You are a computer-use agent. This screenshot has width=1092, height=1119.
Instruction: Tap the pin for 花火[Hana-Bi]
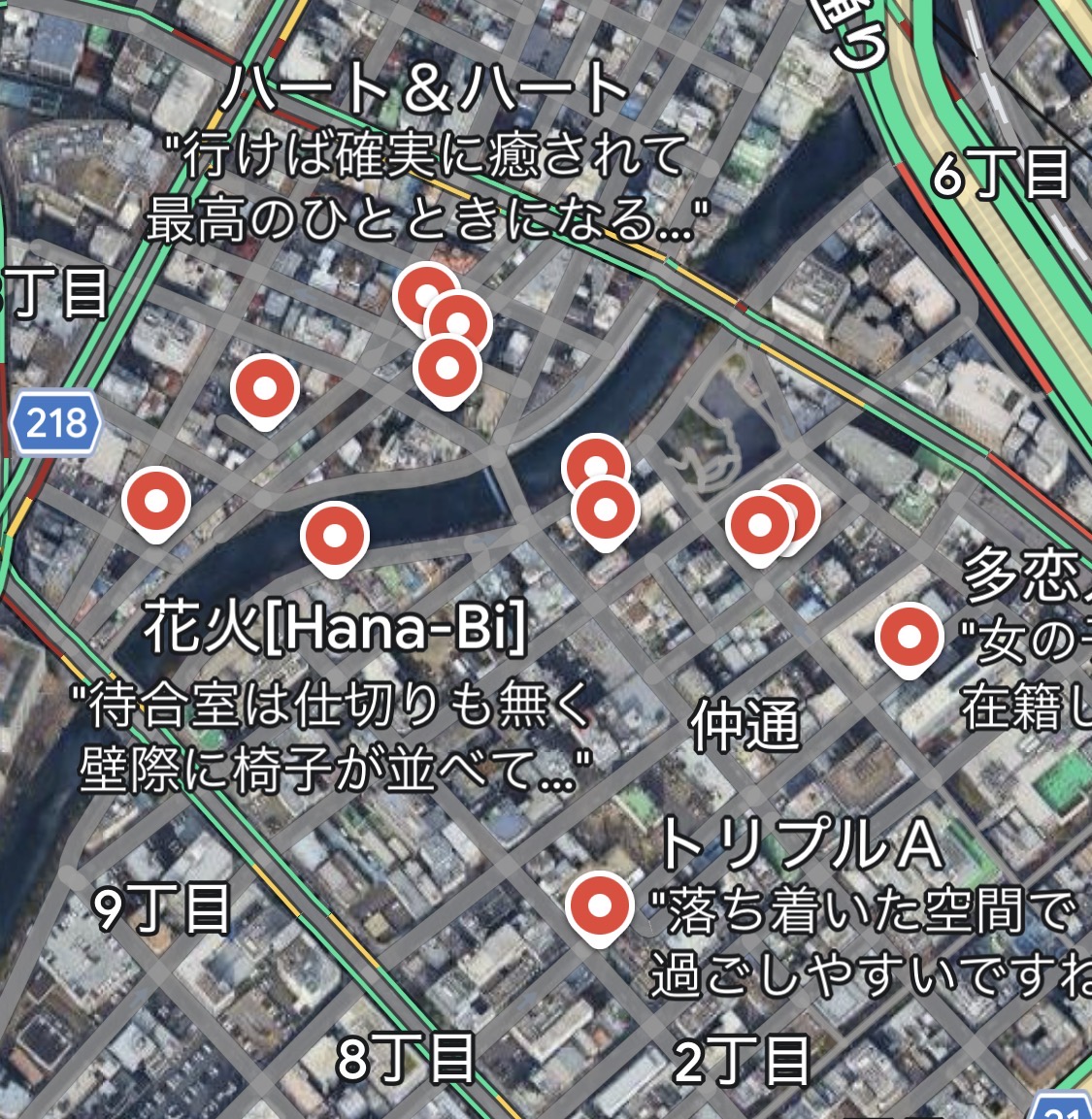pyautogui.click(x=335, y=538)
